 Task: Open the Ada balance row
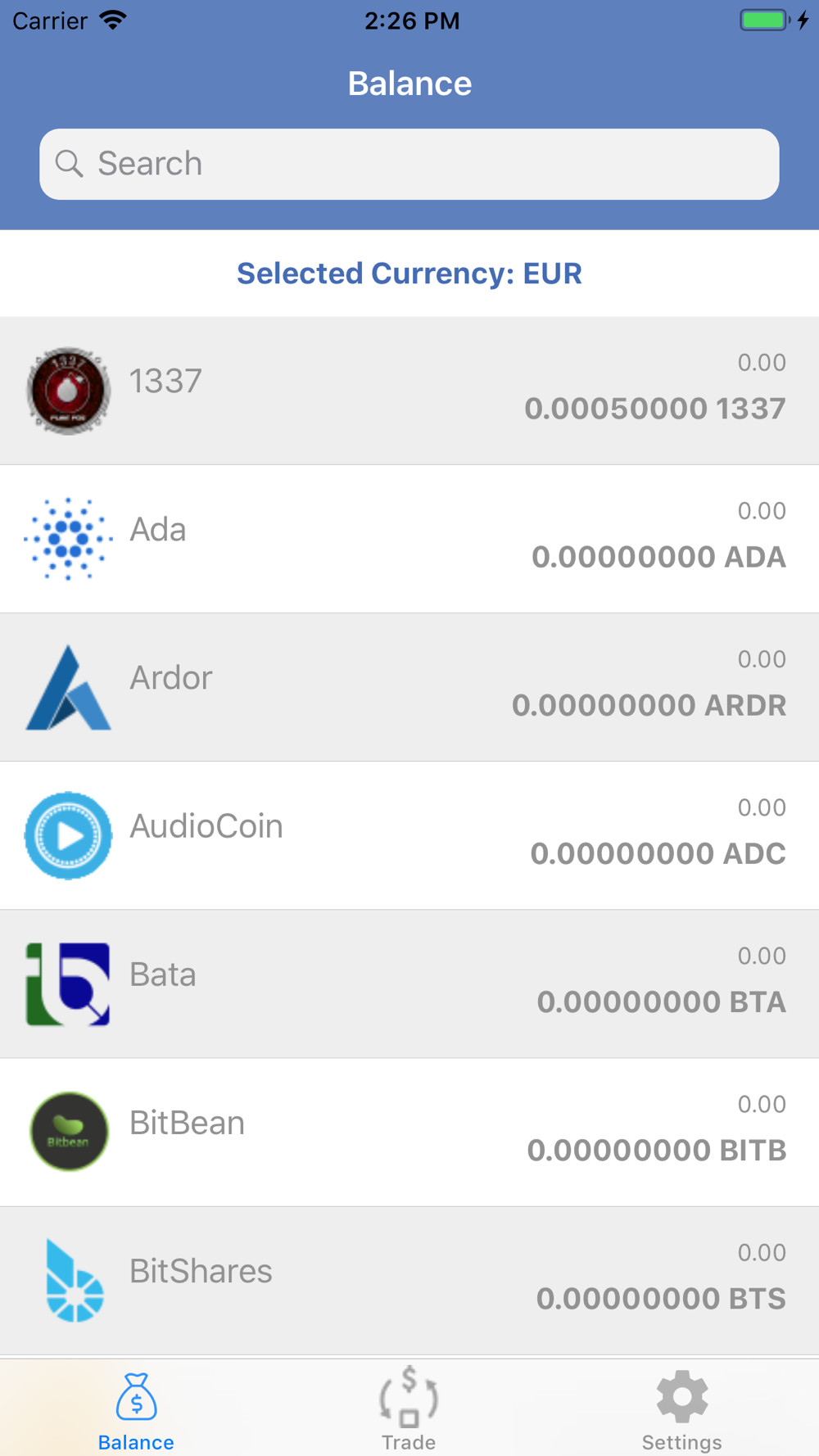coord(409,539)
